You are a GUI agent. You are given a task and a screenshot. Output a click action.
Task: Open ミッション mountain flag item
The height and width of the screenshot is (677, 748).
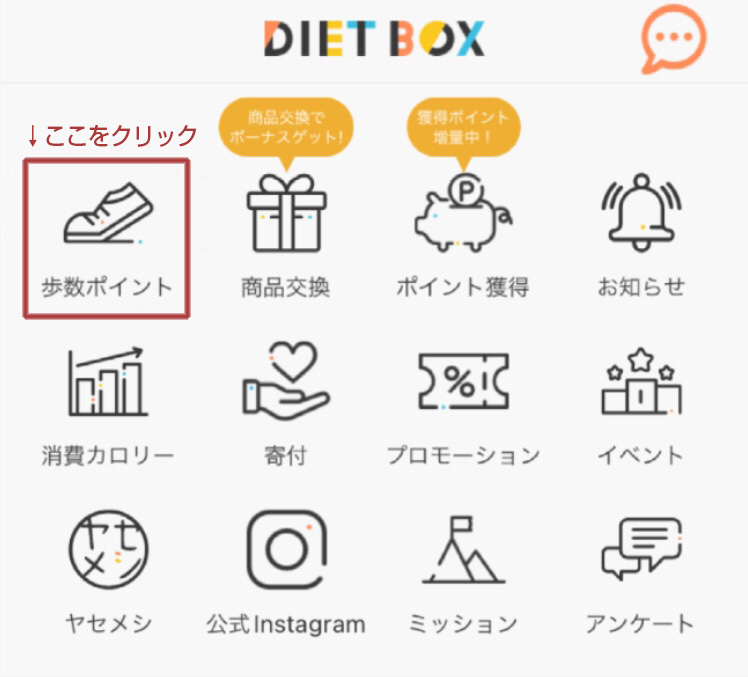[x=463, y=570]
